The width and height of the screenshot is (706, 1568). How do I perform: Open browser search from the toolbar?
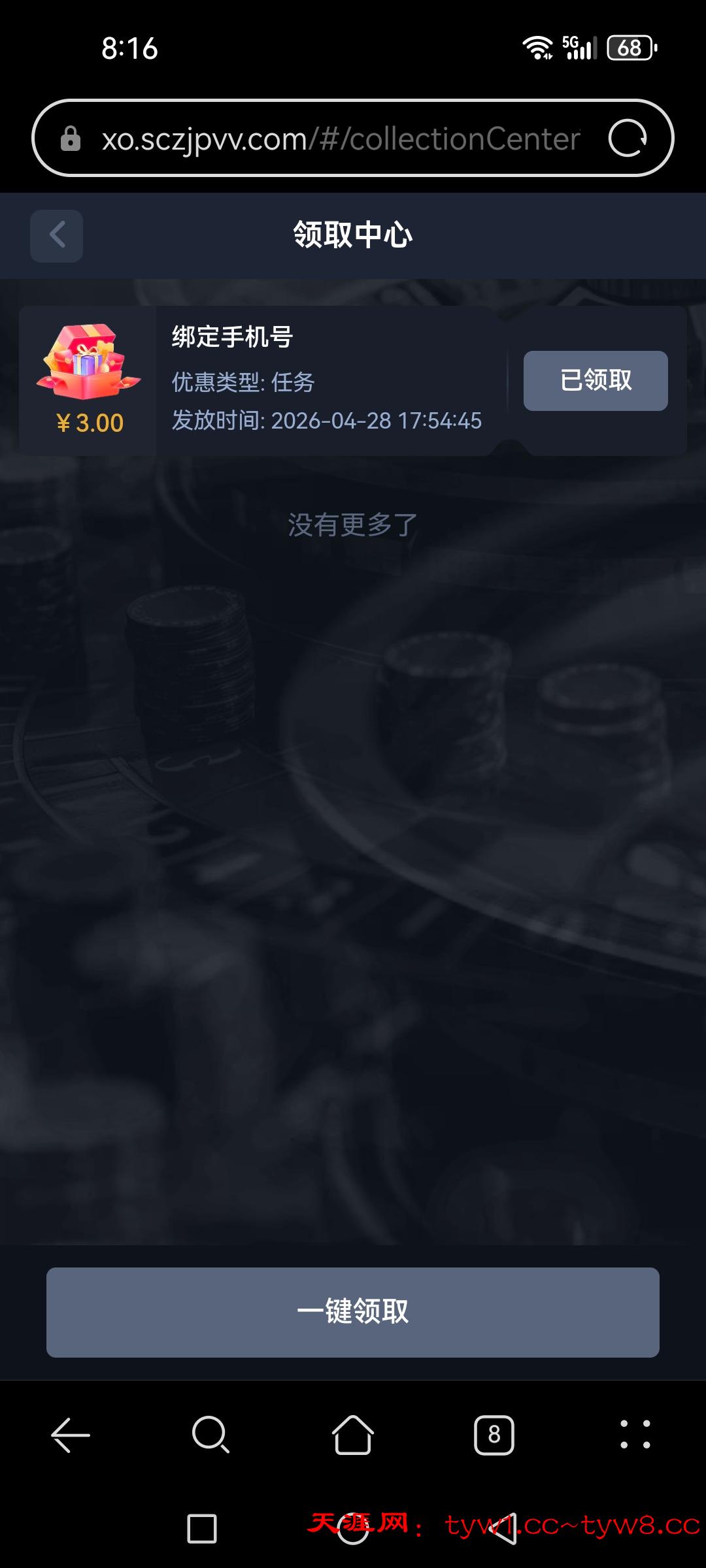coord(210,1435)
